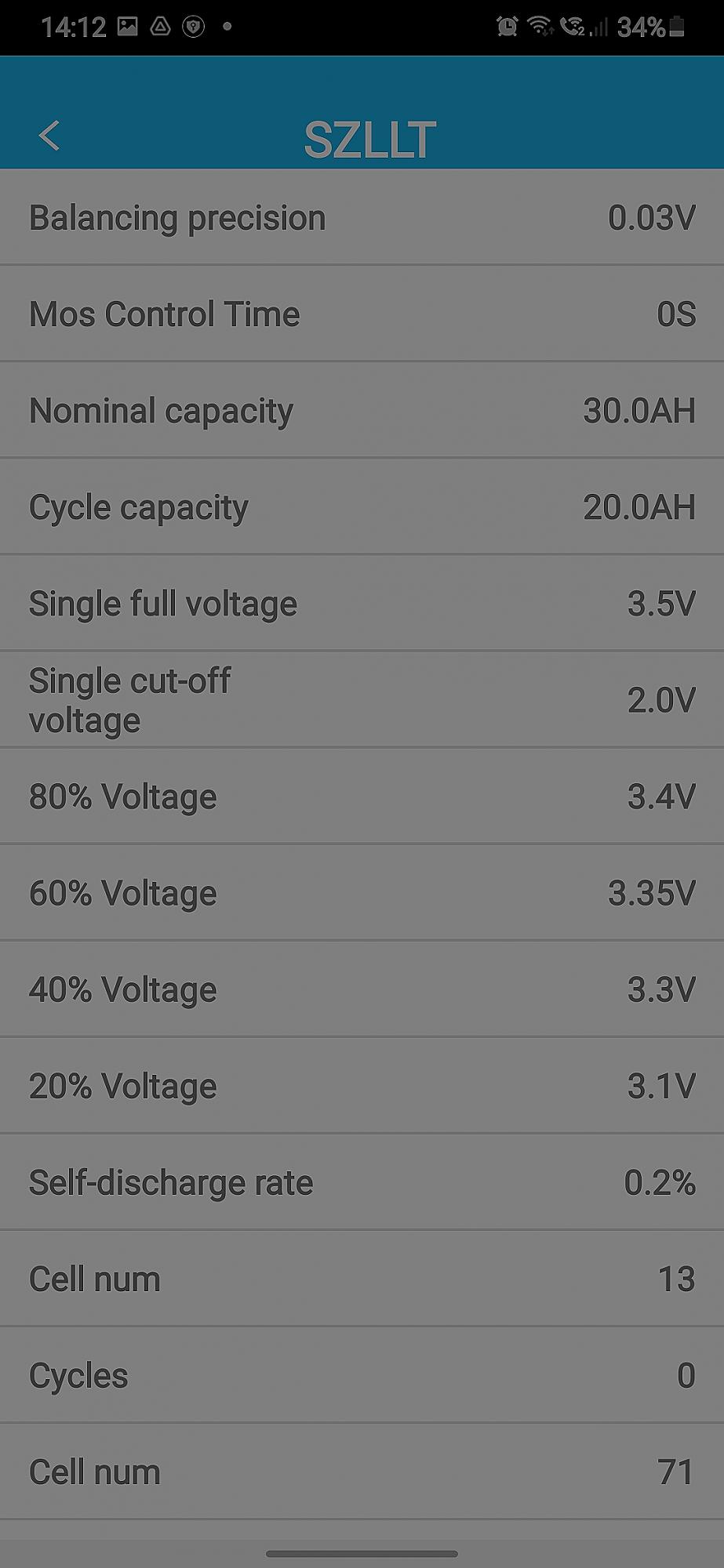Tap the Single full voltage row
Image resolution: width=724 pixels, height=1568 pixels.
click(362, 603)
